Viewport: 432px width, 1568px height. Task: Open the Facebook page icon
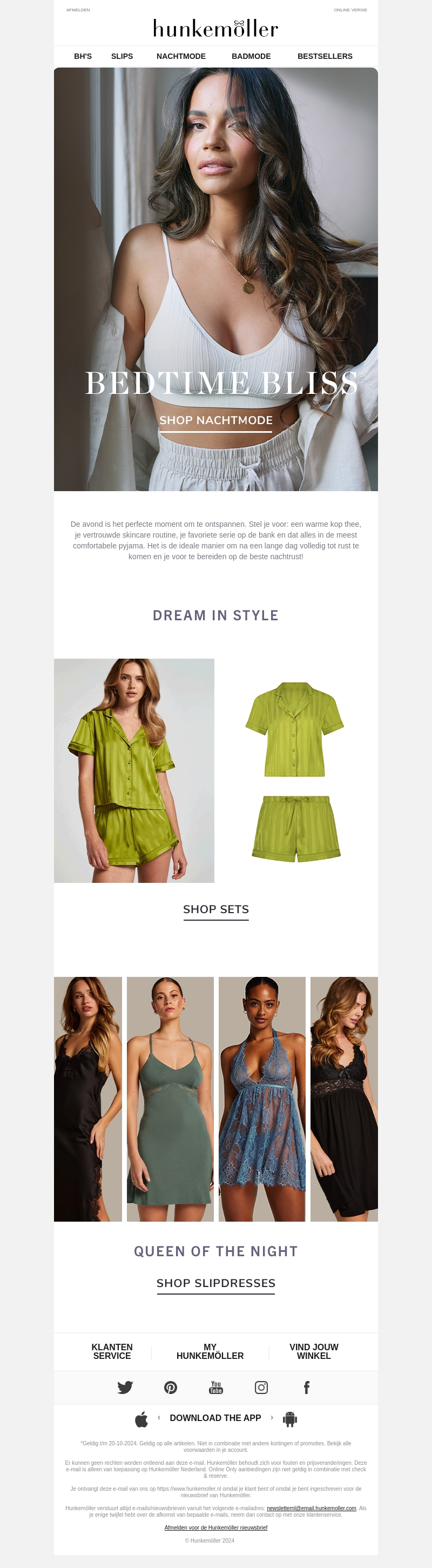307,1387
